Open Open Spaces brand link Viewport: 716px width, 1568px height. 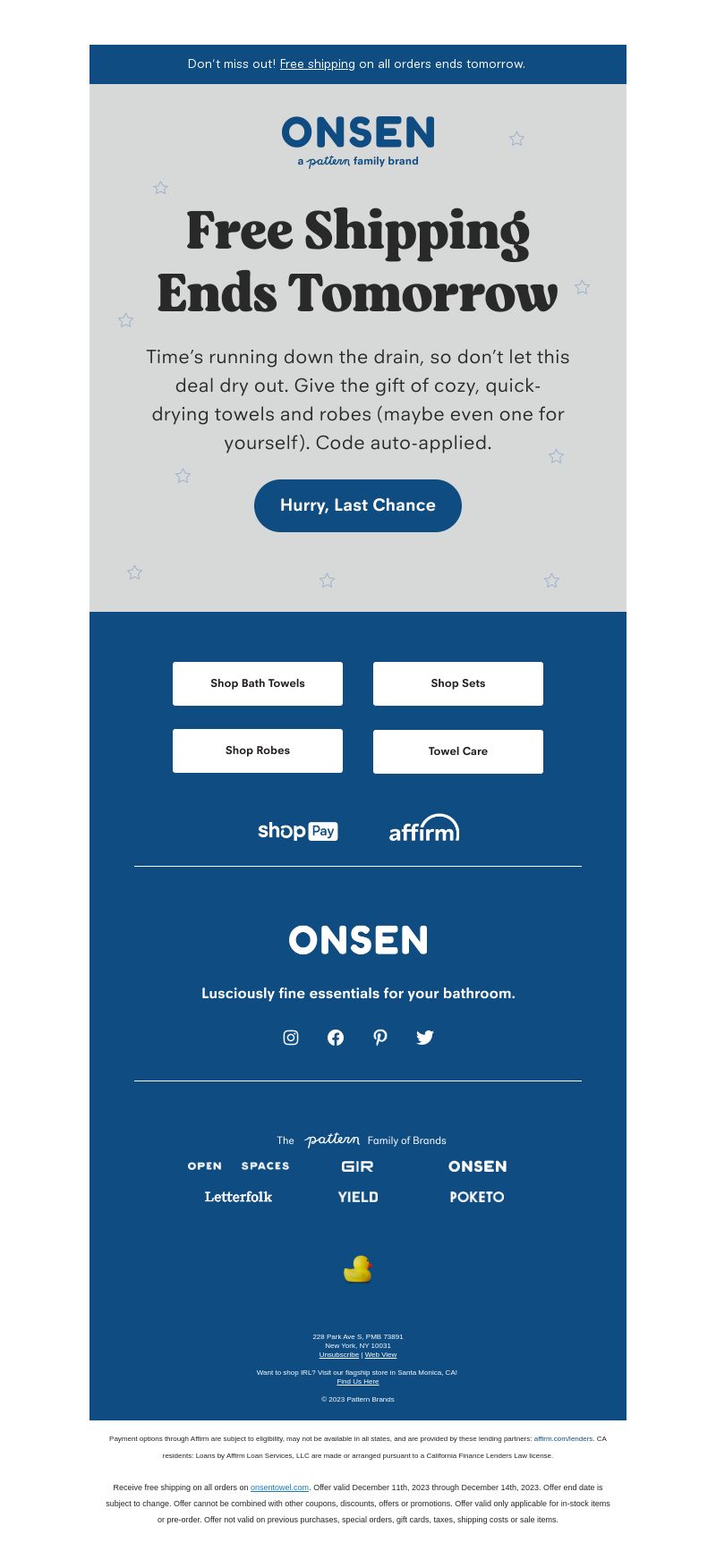238,1166
